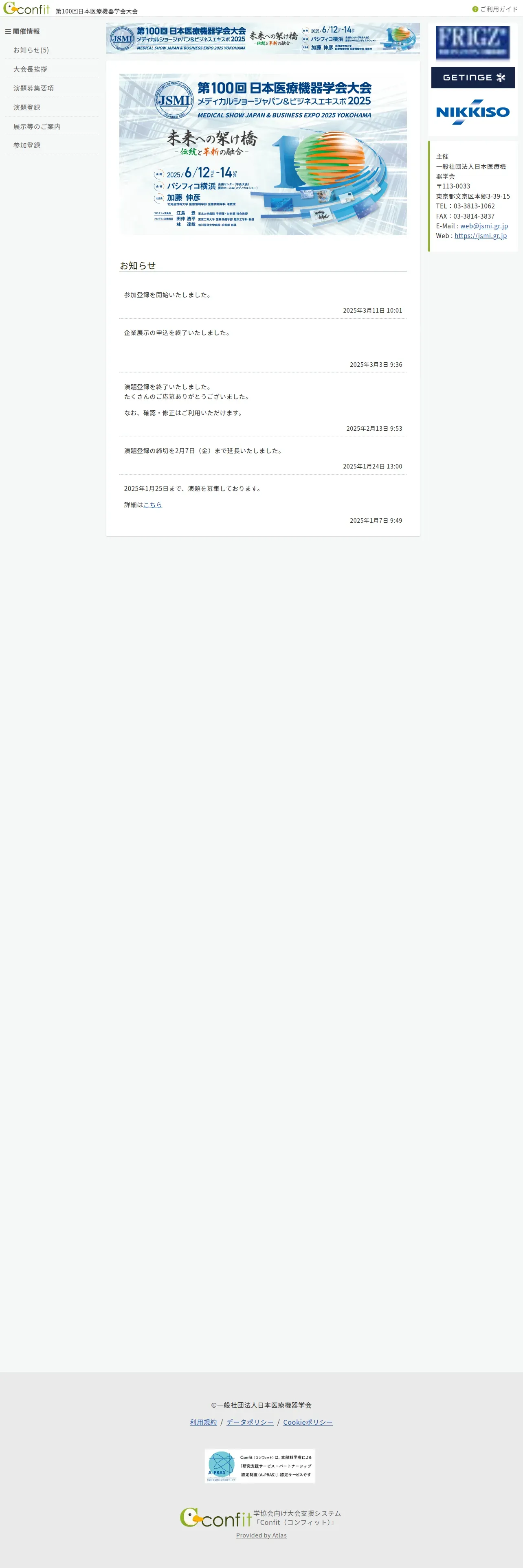Open 演題登録 menu item
This screenshot has width=523, height=1568.
(x=27, y=107)
